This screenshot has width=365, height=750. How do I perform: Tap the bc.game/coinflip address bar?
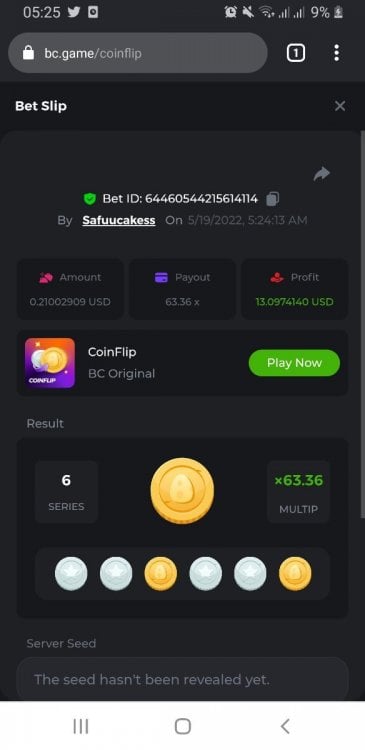138,53
